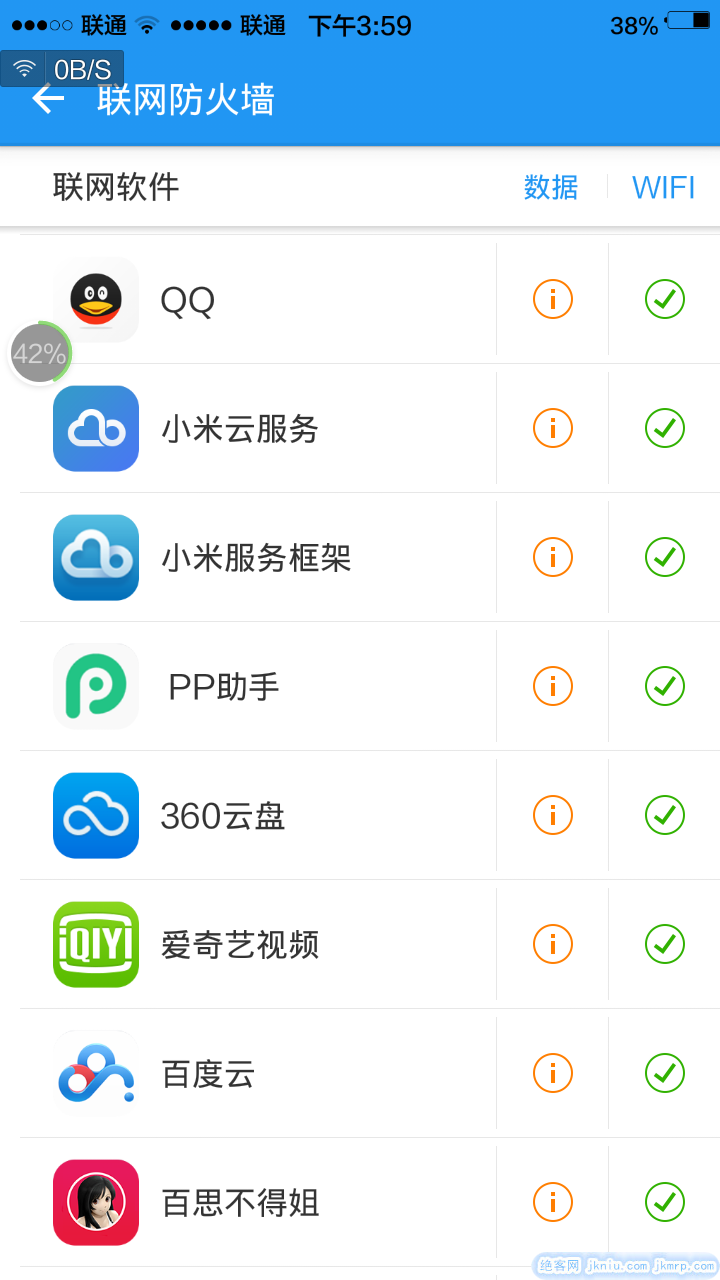Viewport: 720px width, 1280px height.
Task: Uncheck WIFI access for 百思不得姐
Action: click(665, 1202)
